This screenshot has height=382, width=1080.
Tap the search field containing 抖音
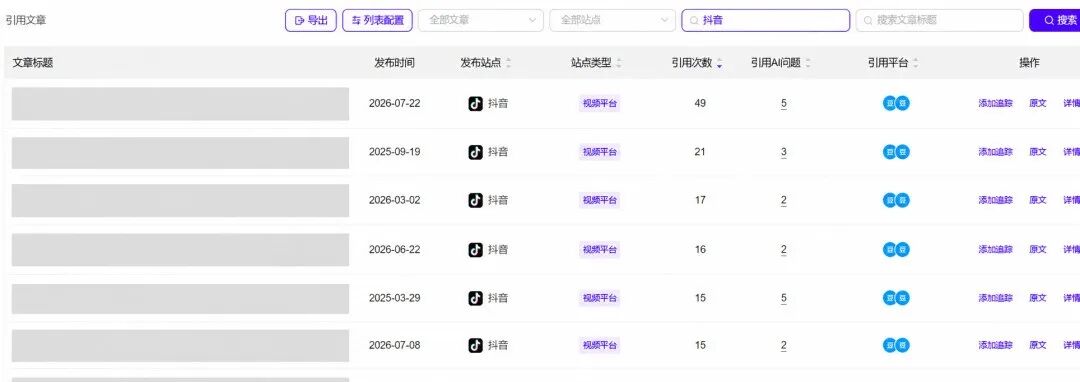(766, 21)
